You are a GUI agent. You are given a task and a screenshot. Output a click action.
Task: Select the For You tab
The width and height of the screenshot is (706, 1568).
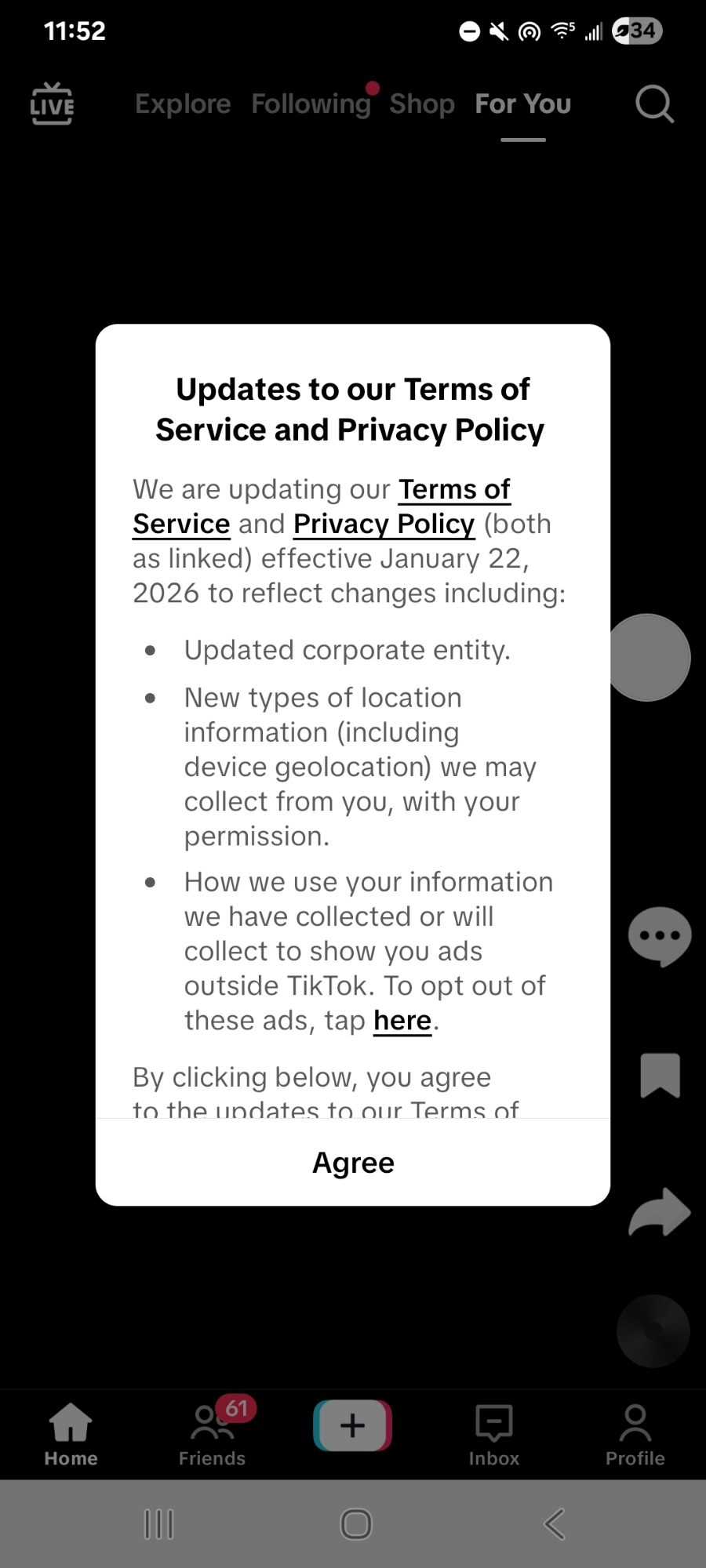click(523, 104)
